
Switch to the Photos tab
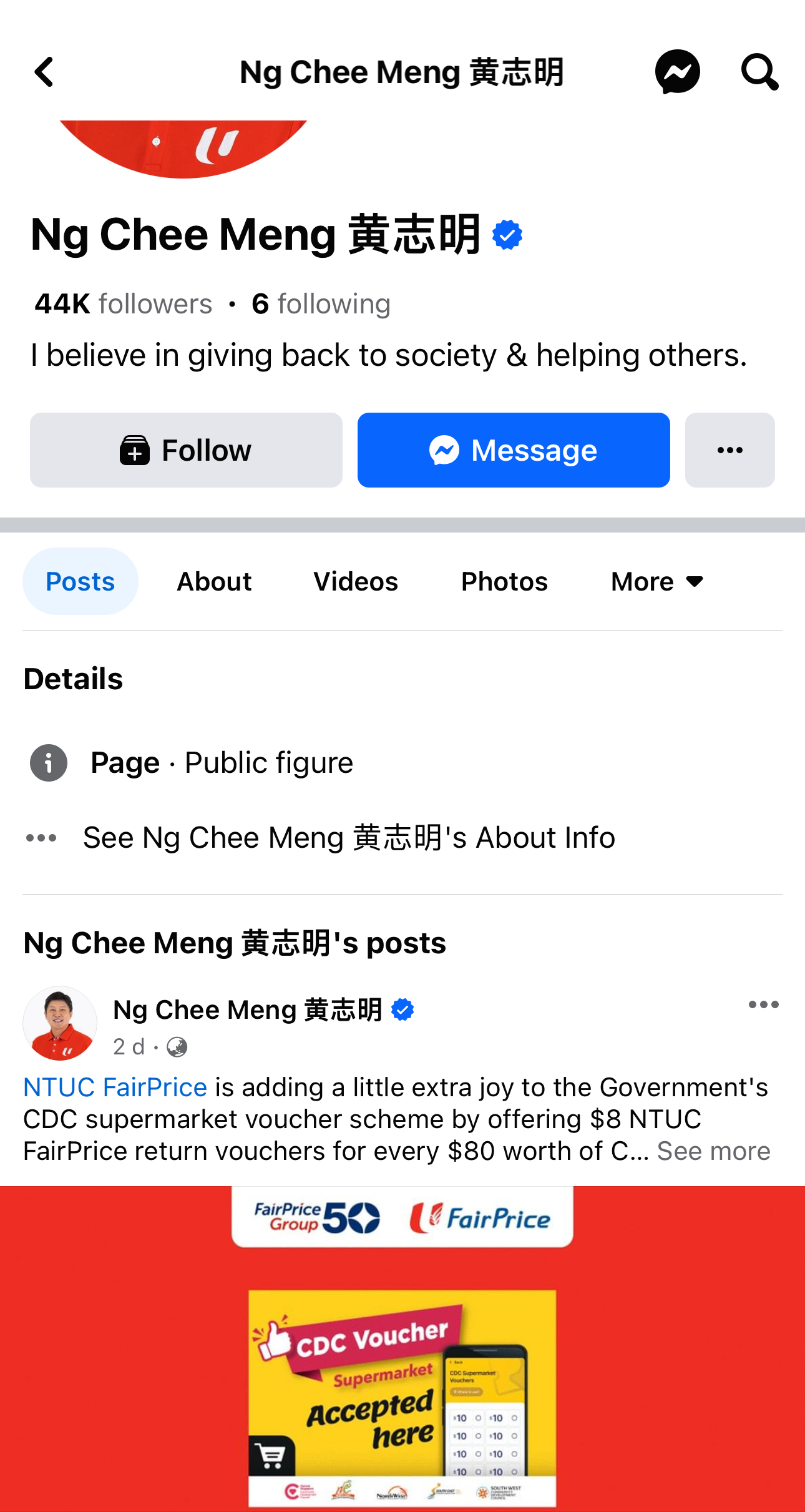coord(504,581)
